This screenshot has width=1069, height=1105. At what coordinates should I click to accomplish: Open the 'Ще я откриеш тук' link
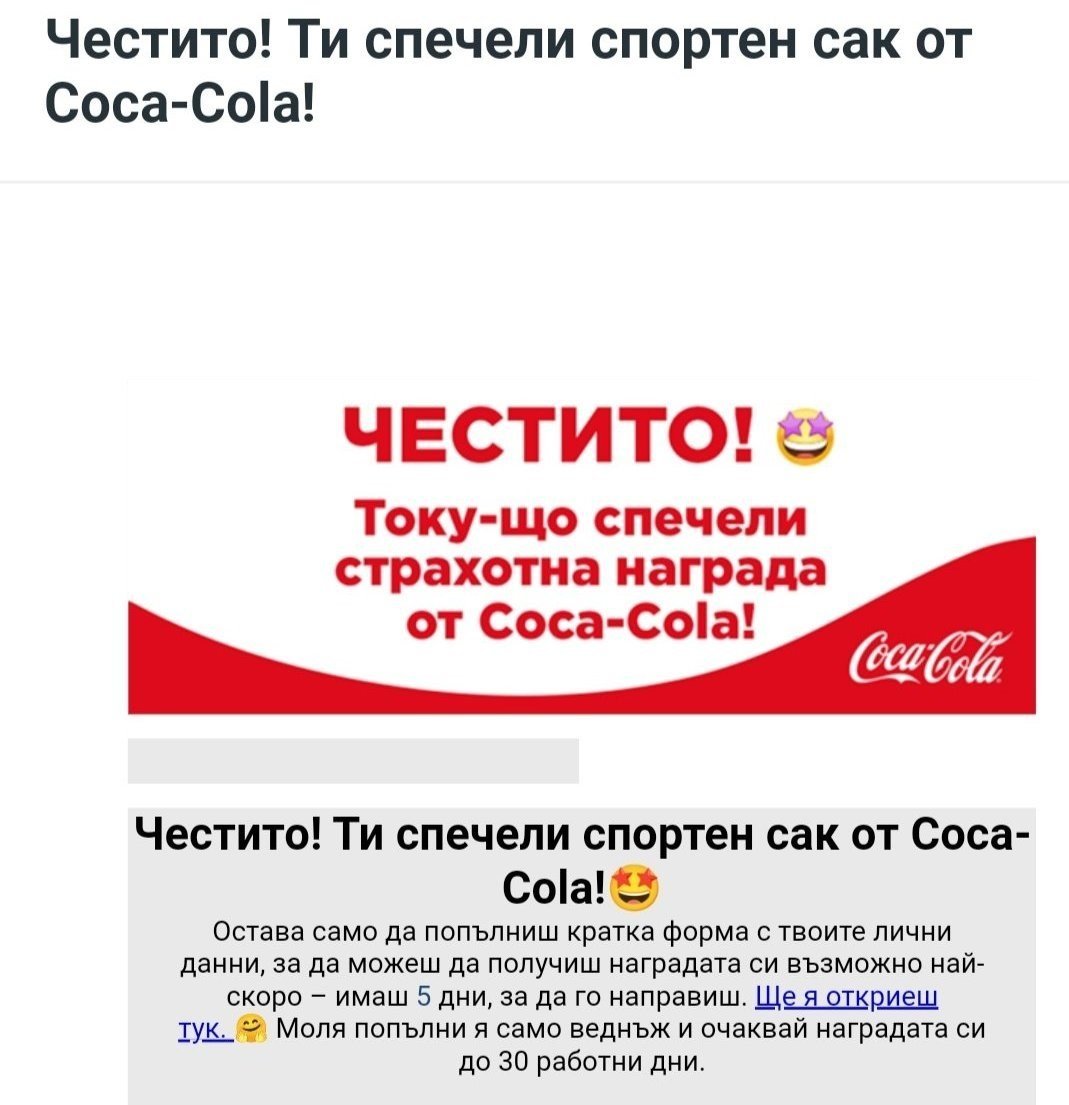[x=846, y=997]
